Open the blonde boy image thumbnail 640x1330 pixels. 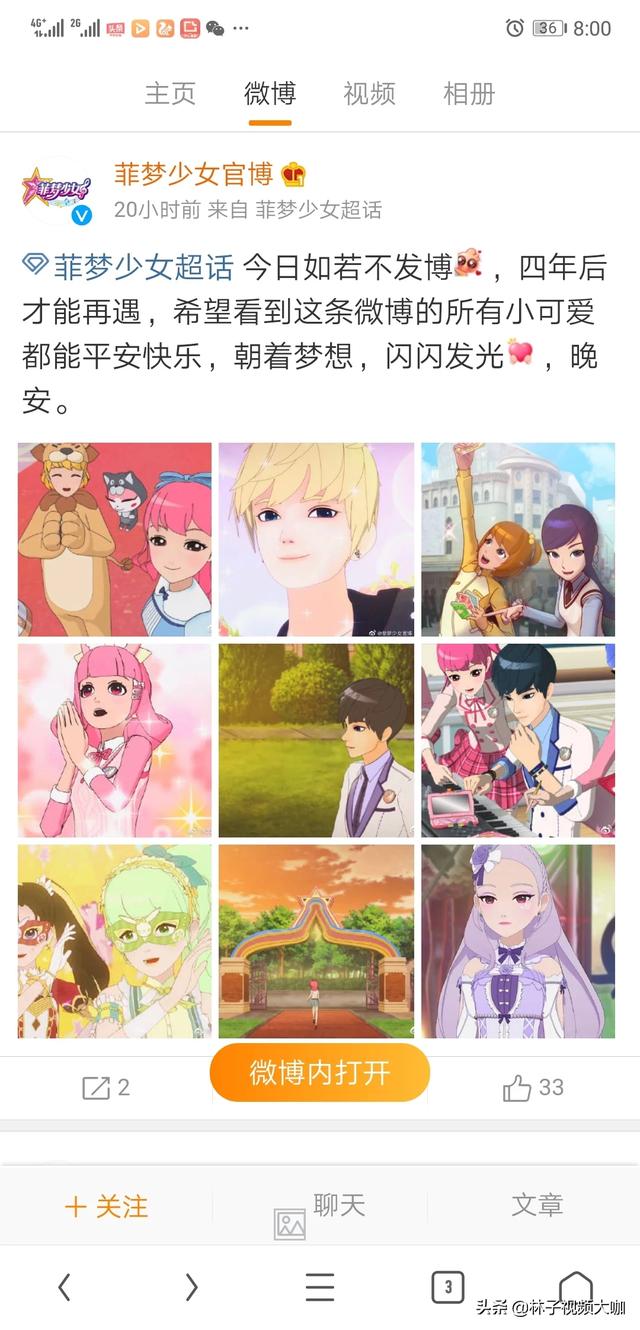tap(316, 540)
